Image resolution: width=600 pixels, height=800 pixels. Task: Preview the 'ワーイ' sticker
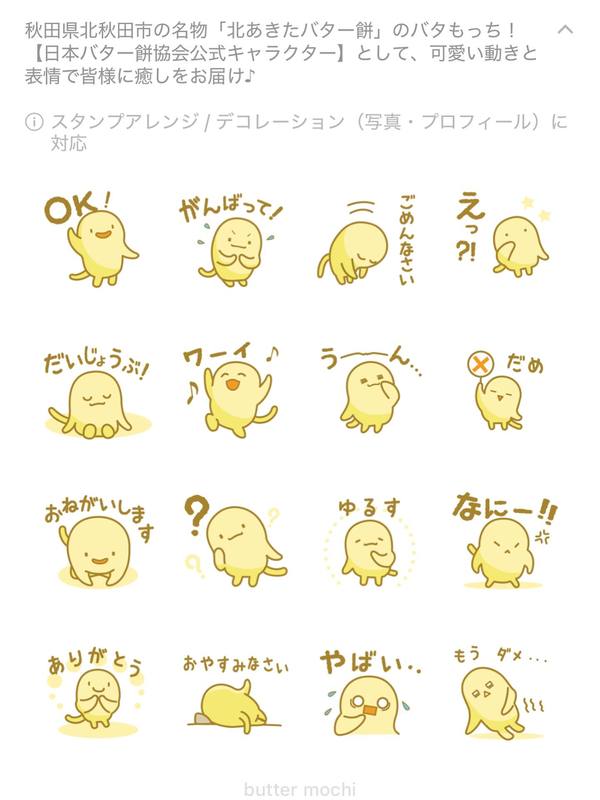(x=230, y=390)
